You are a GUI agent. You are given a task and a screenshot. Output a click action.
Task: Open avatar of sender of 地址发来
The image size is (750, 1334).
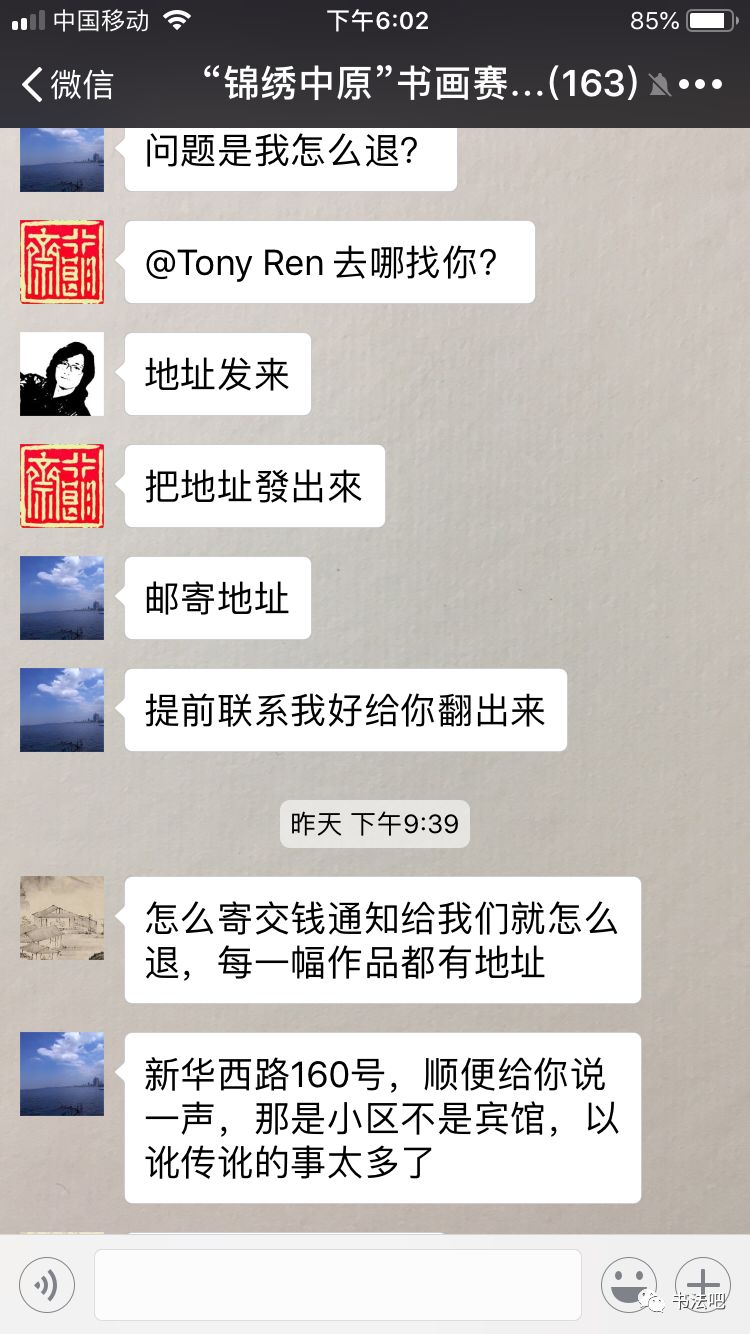pyautogui.click(x=62, y=374)
